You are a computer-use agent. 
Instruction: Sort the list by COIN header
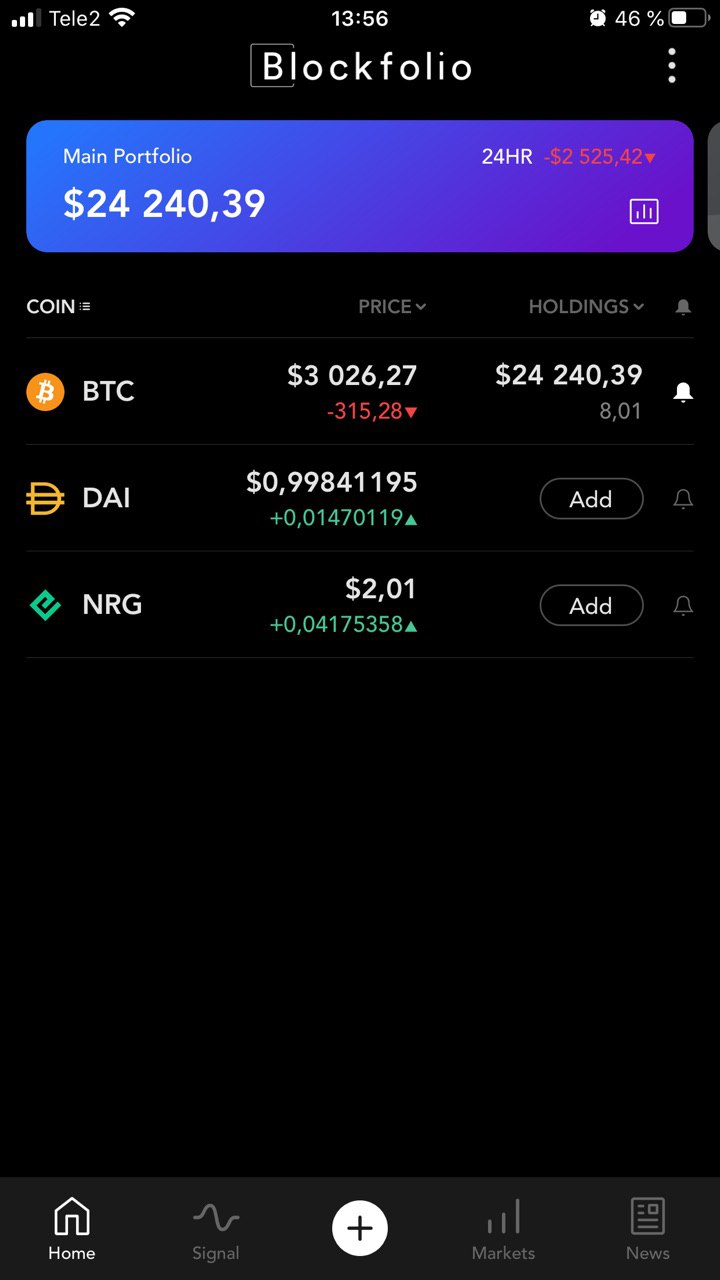58,307
